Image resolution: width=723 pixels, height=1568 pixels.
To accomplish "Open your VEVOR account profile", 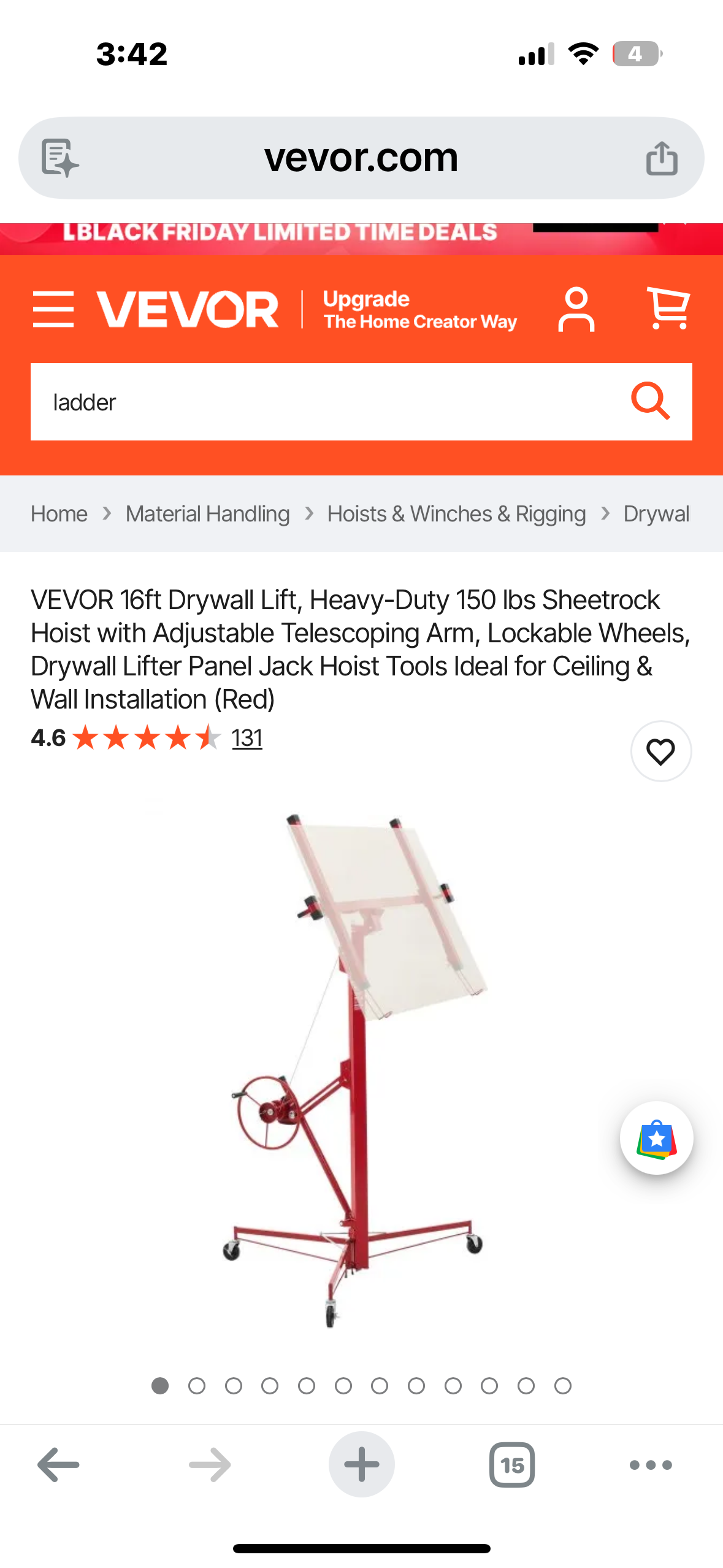I will pos(577,310).
